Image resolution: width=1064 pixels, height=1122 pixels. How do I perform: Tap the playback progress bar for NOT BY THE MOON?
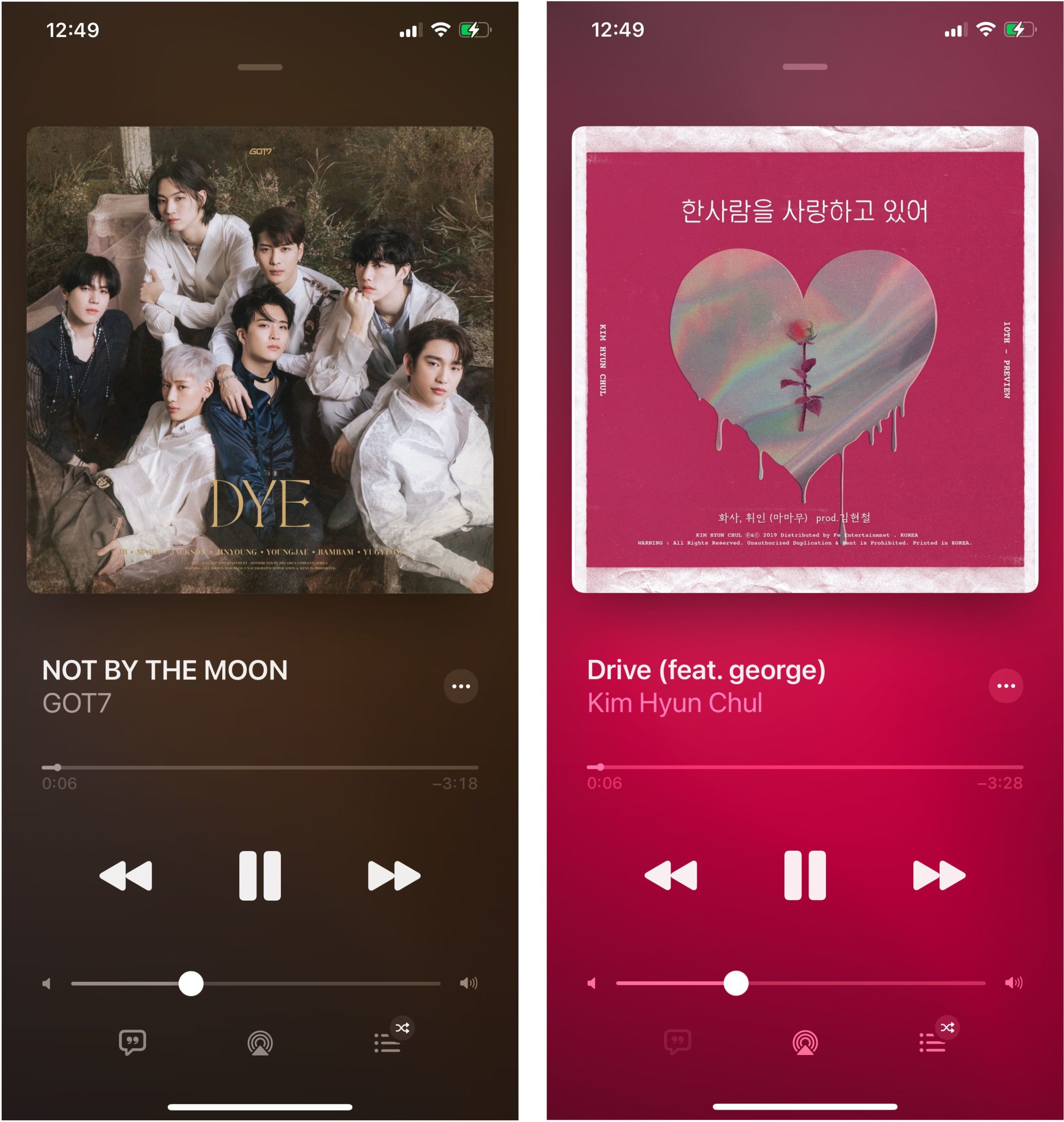[260, 767]
